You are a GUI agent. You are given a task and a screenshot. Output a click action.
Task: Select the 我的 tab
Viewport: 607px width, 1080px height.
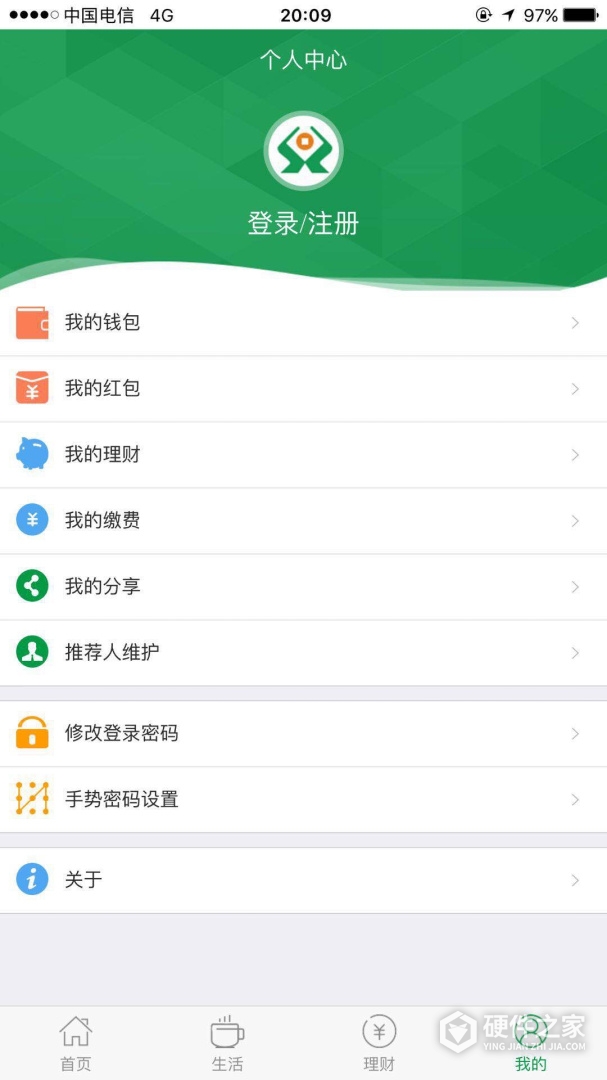(530, 1042)
